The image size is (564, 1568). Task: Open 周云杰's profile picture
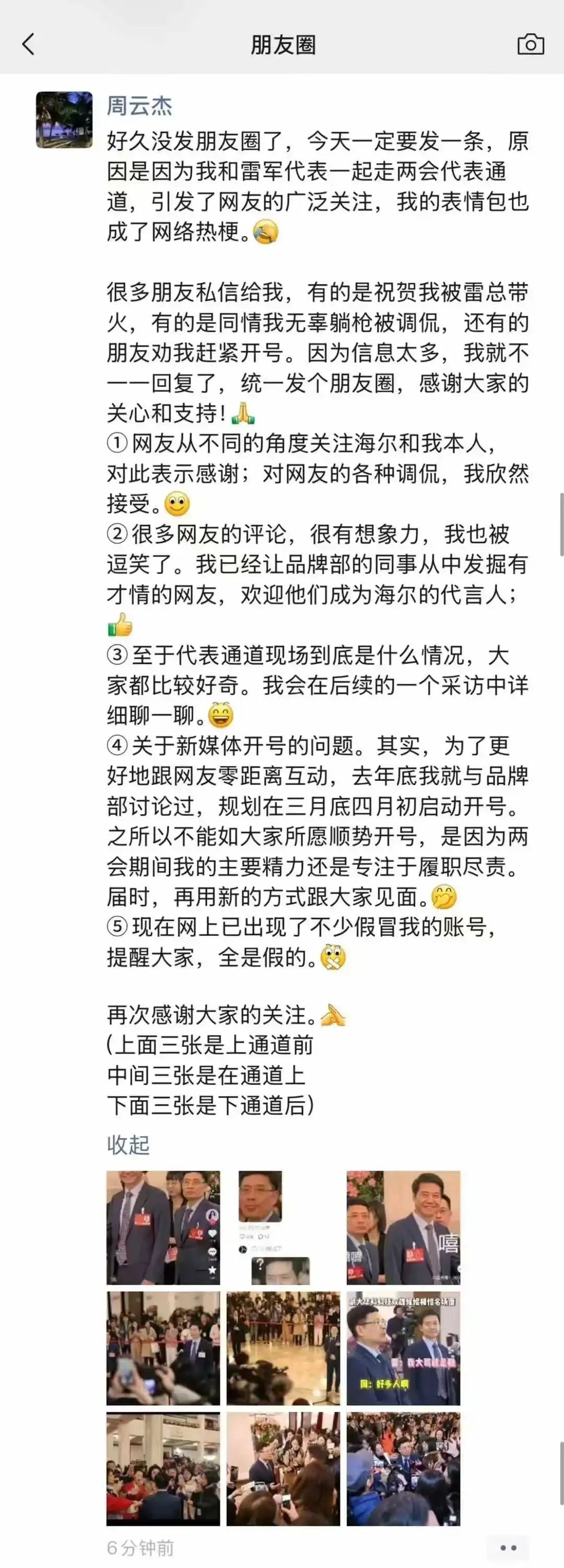pos(64,120)
